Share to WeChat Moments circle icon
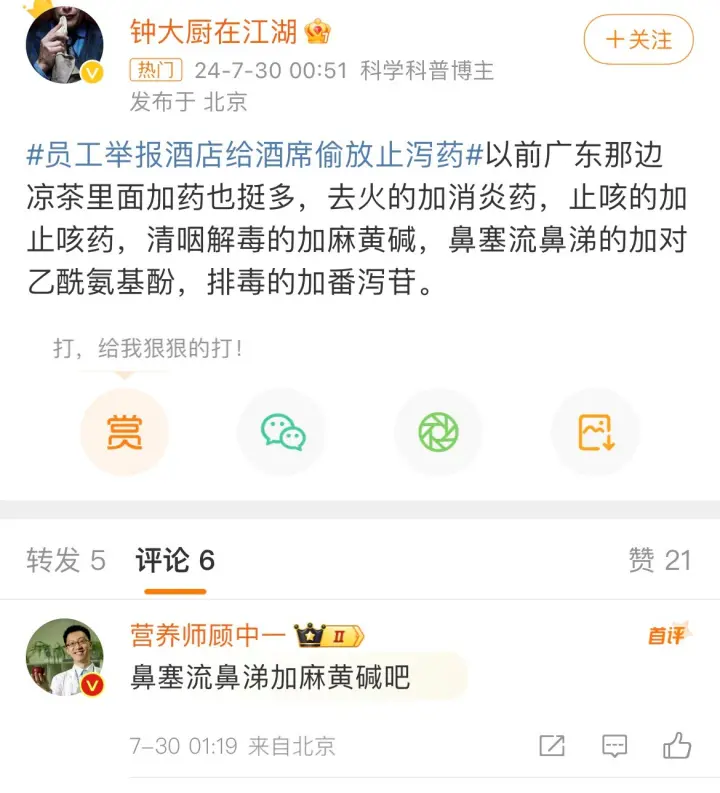The width and height of the screenshot is (720, 793). coord(439,433)
